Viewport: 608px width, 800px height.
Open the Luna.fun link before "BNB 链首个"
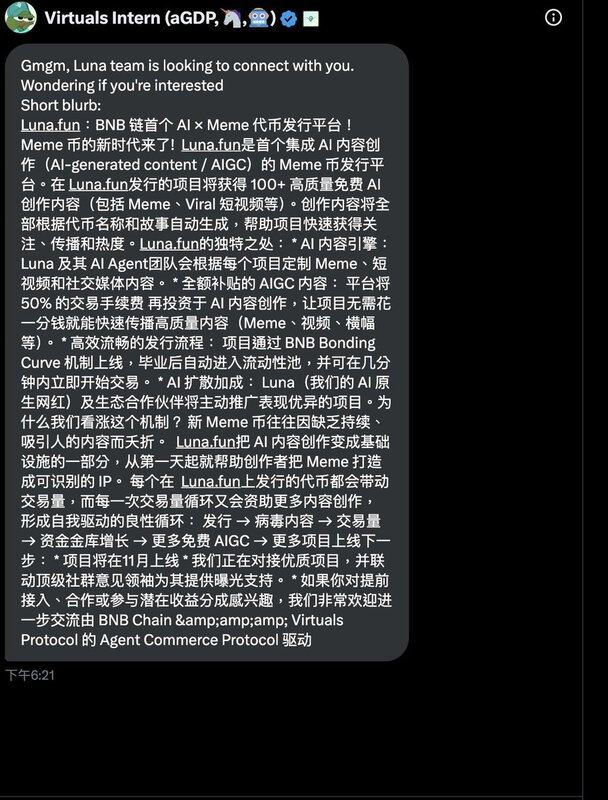[51, 126]
